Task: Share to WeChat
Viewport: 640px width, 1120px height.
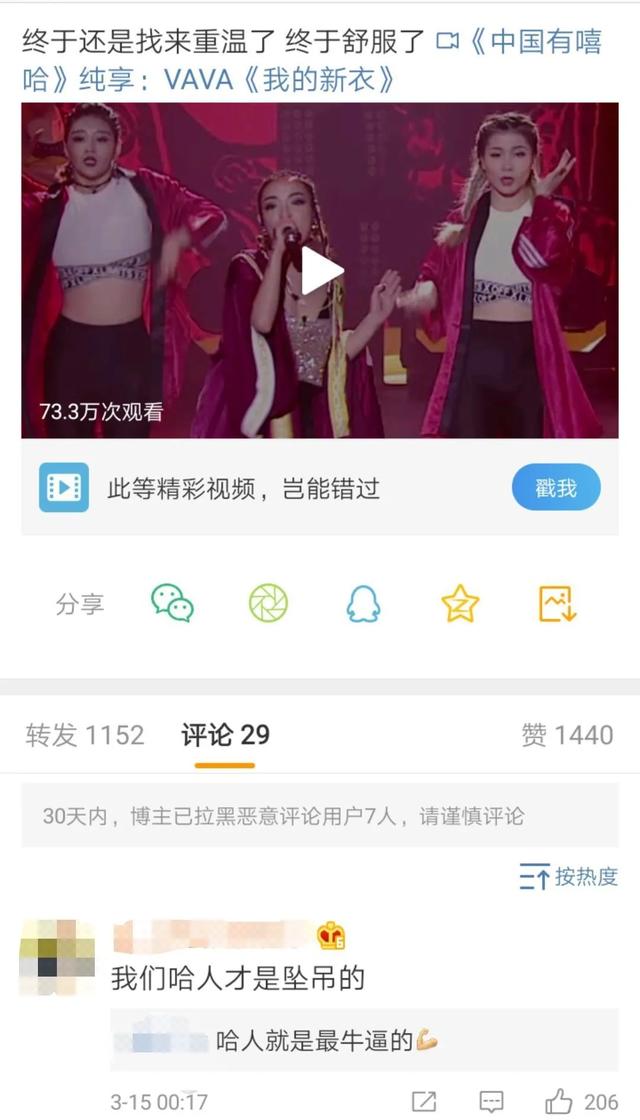Action: click(x=172, y=604)
